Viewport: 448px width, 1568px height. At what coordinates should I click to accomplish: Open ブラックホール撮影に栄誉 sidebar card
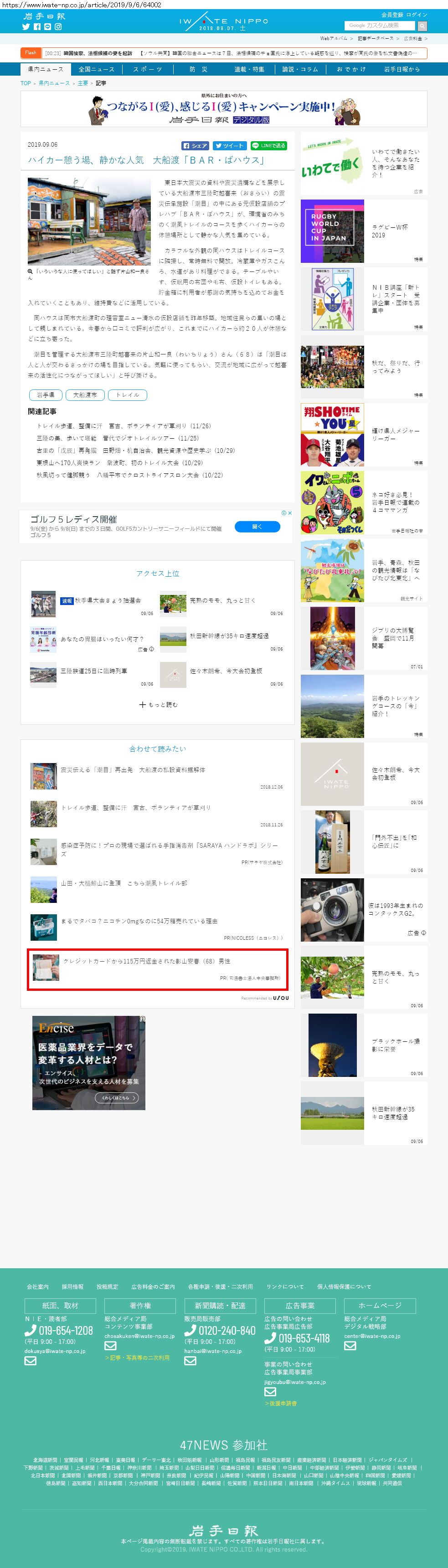click(363, 1045)
